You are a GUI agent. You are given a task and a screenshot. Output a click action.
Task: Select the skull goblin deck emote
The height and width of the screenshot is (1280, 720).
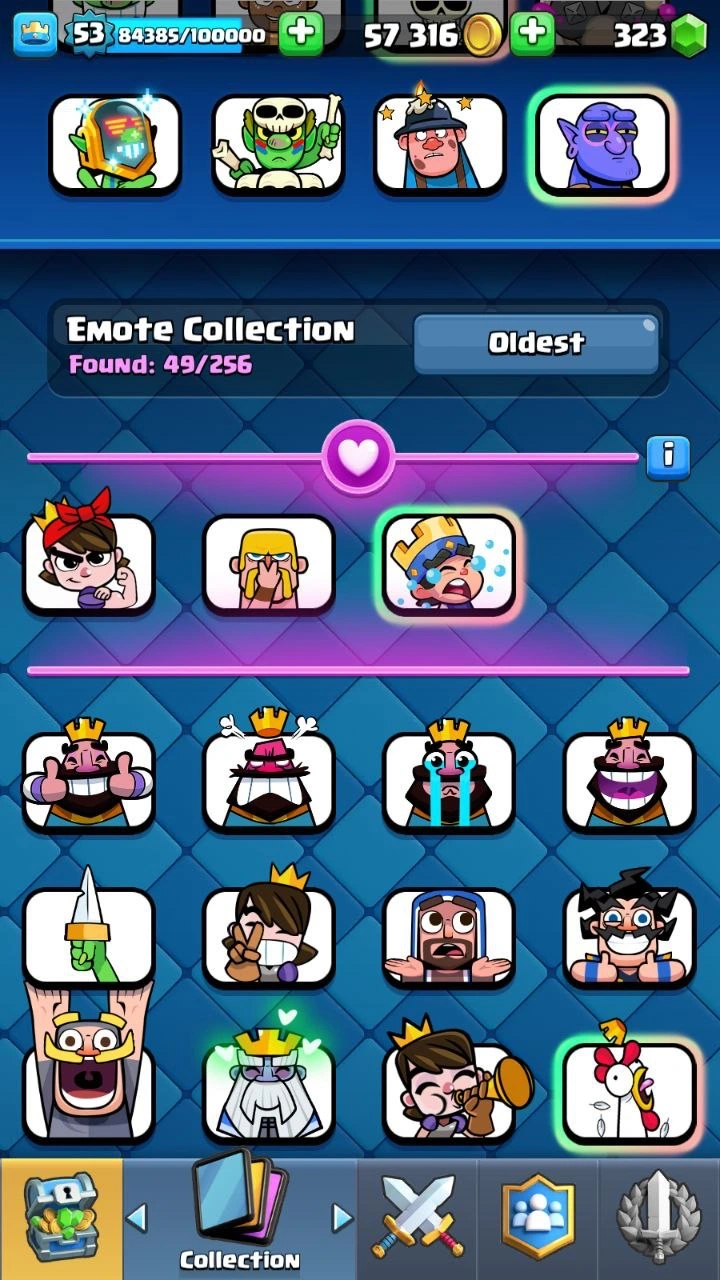(x=277, y=143)
